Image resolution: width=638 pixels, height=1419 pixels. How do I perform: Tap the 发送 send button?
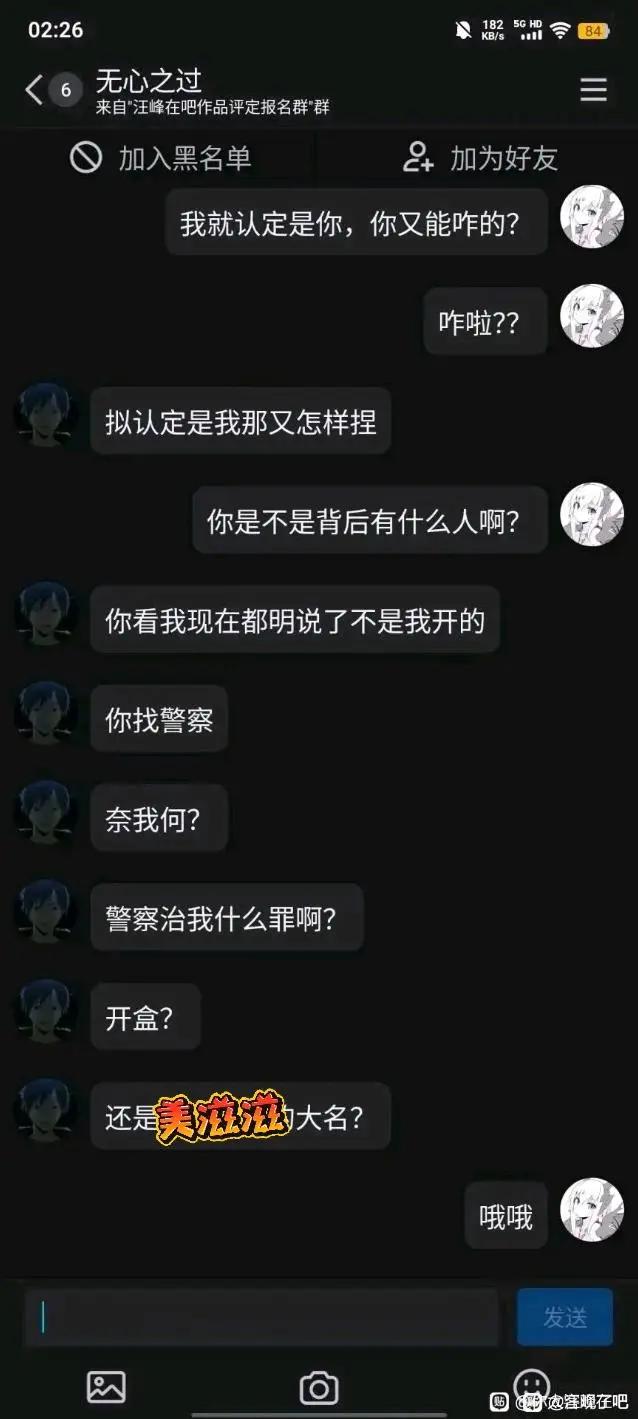(565, 1317)
